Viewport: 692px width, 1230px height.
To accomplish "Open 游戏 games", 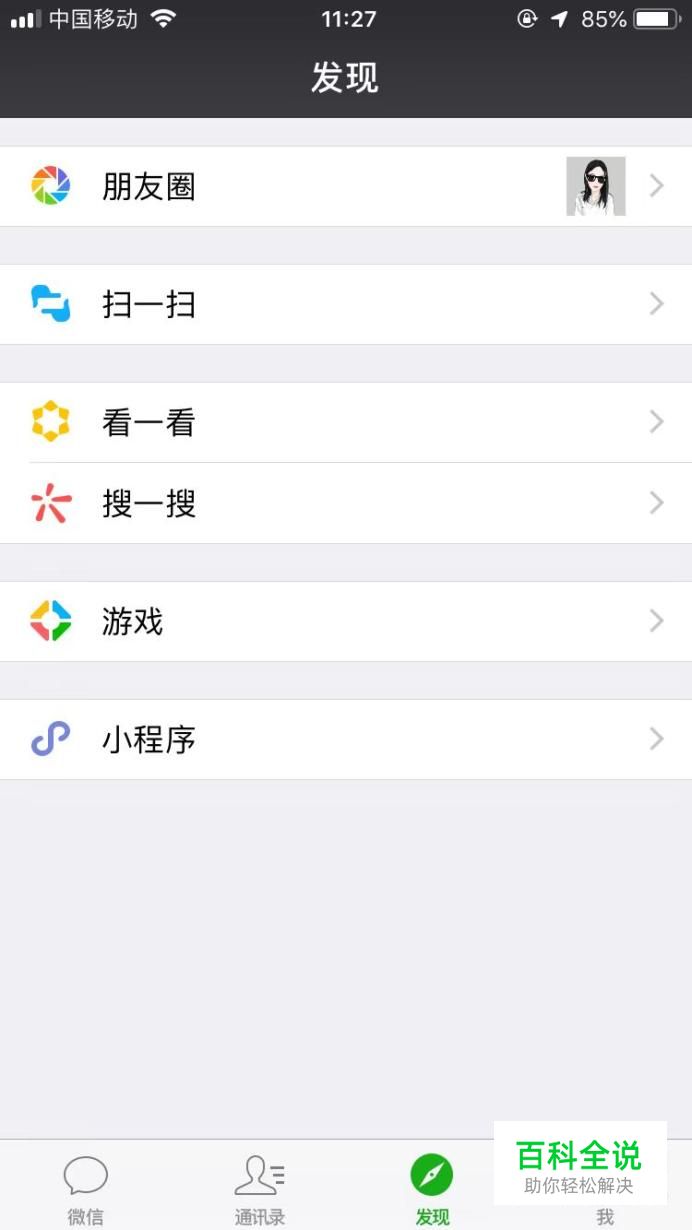I will [x=345, y=622].
